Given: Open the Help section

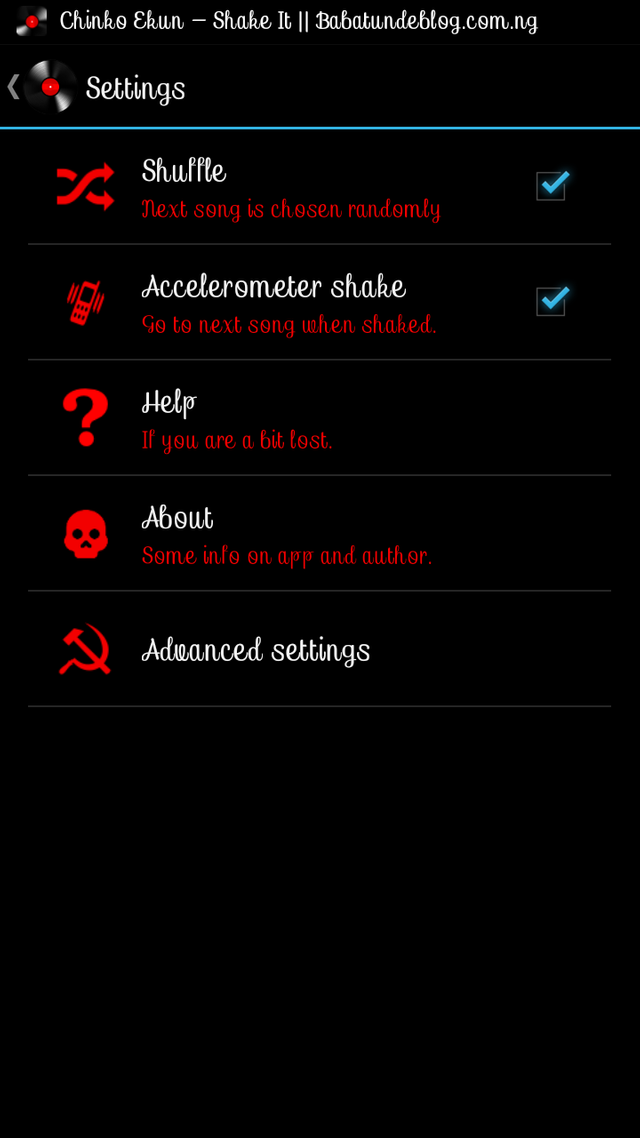Looking at the screenshot, I should (x=319, y=418).
